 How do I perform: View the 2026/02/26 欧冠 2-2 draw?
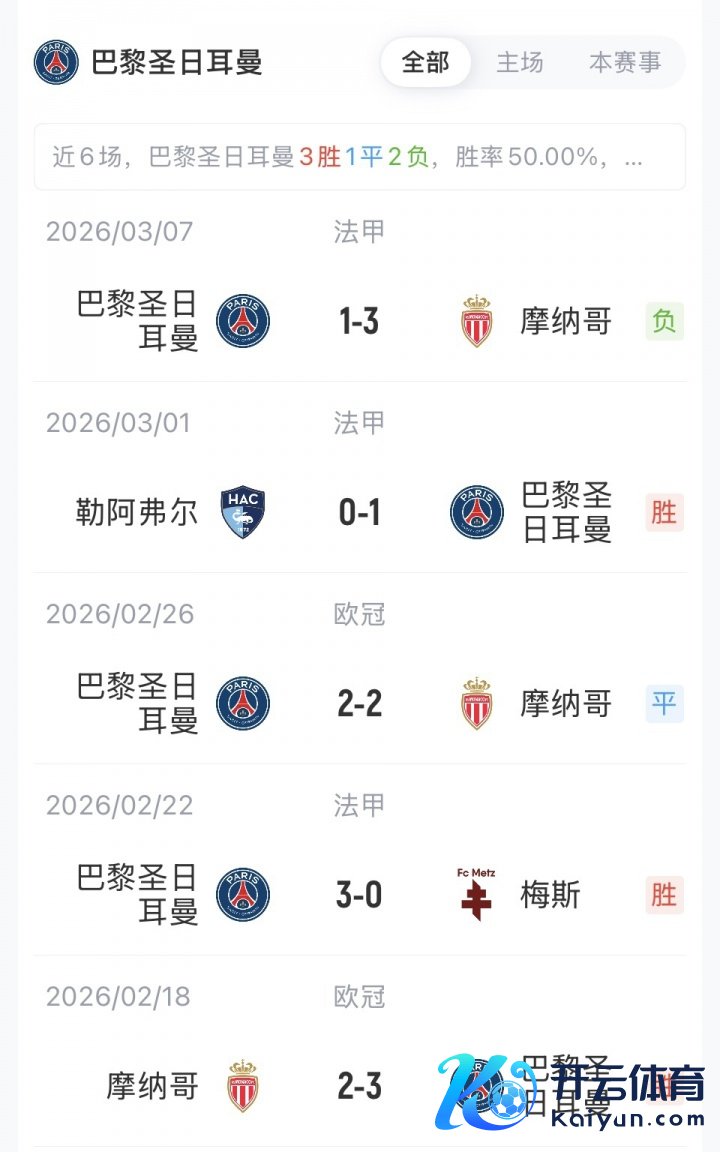359,704
